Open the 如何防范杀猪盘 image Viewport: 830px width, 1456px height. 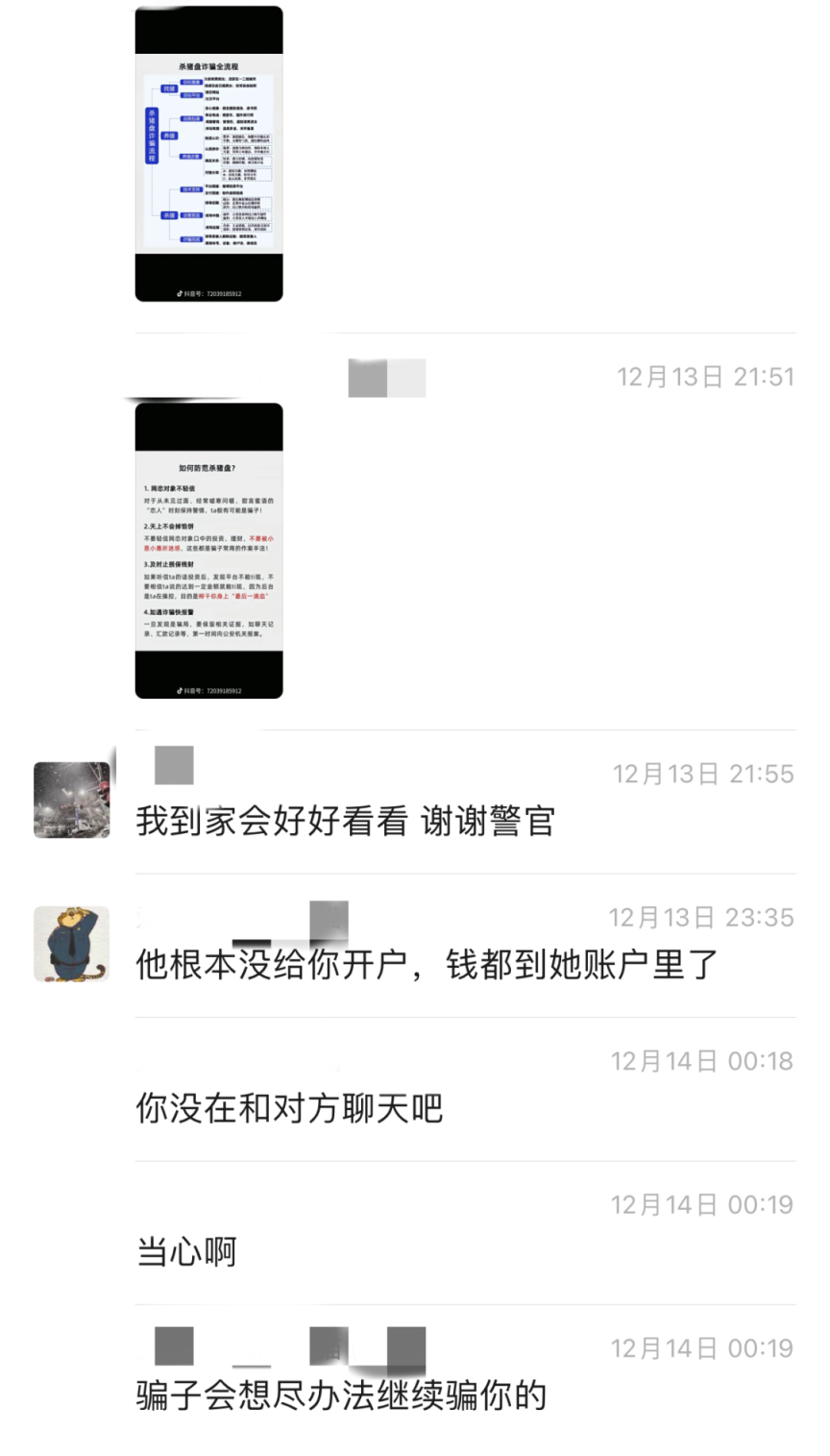[x=208, y=550]
